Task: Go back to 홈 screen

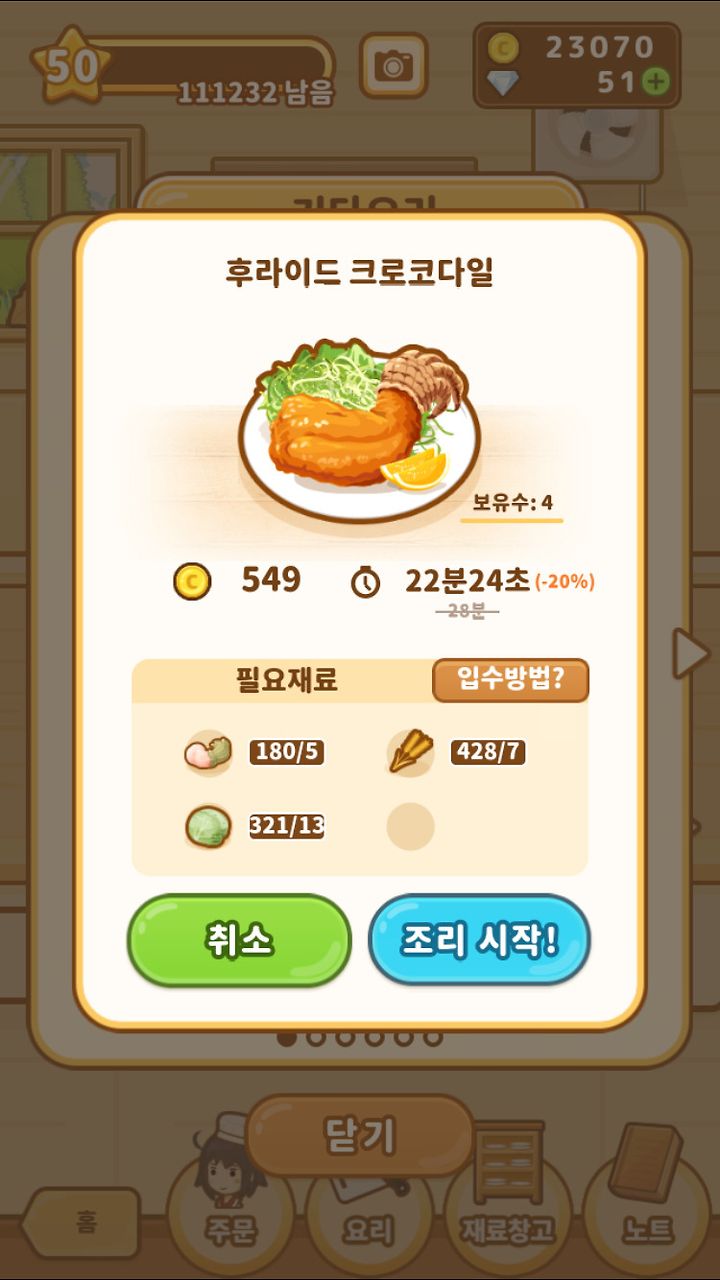Action: pyautogui.click(x=82, y=1222)
